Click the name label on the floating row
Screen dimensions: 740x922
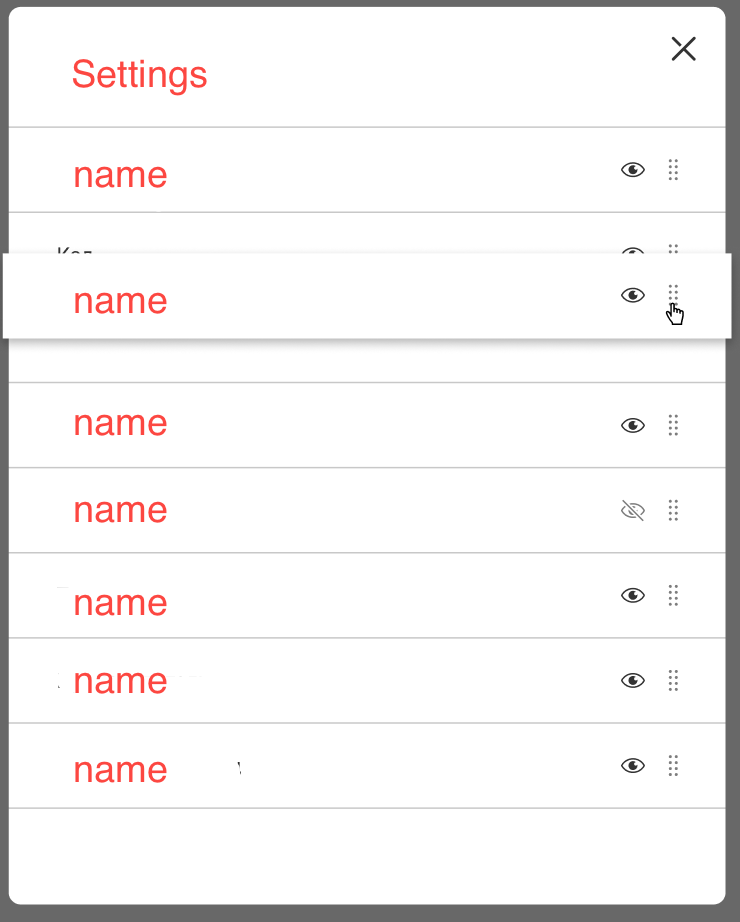[x=120, y=300]
